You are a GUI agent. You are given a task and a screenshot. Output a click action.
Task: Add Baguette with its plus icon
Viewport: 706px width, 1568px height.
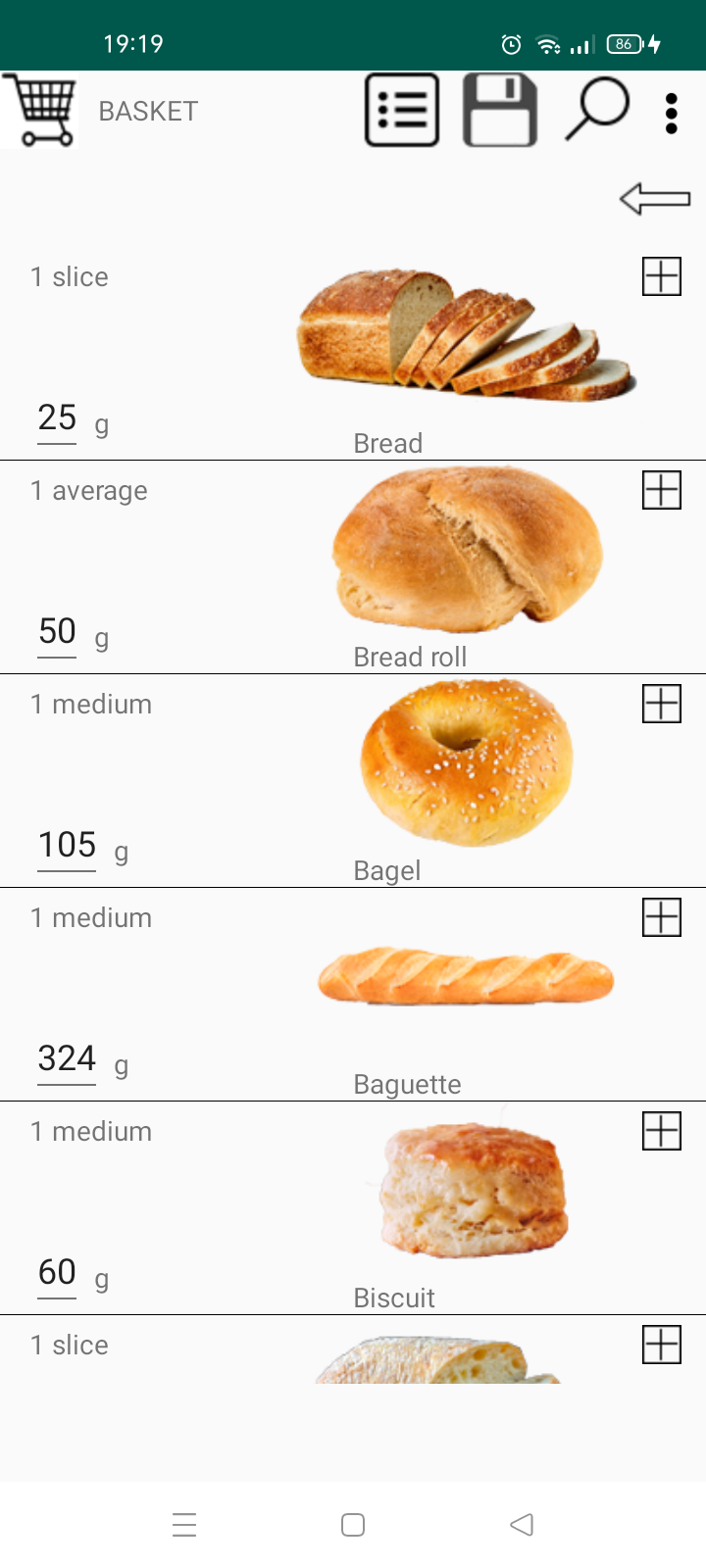pos(662,917)
